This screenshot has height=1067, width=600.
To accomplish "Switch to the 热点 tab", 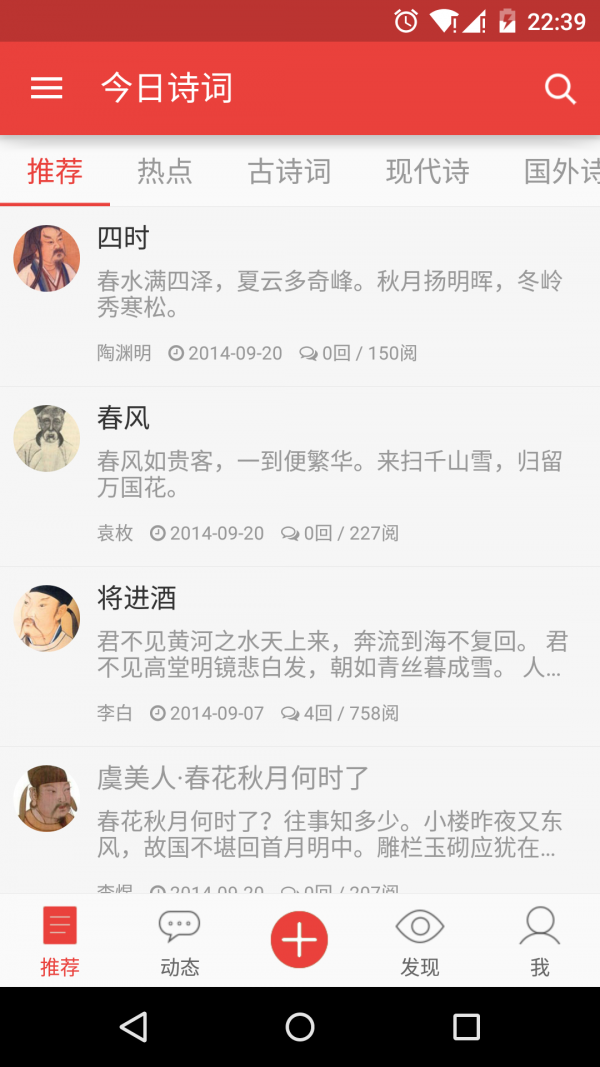I will (165, 171).
